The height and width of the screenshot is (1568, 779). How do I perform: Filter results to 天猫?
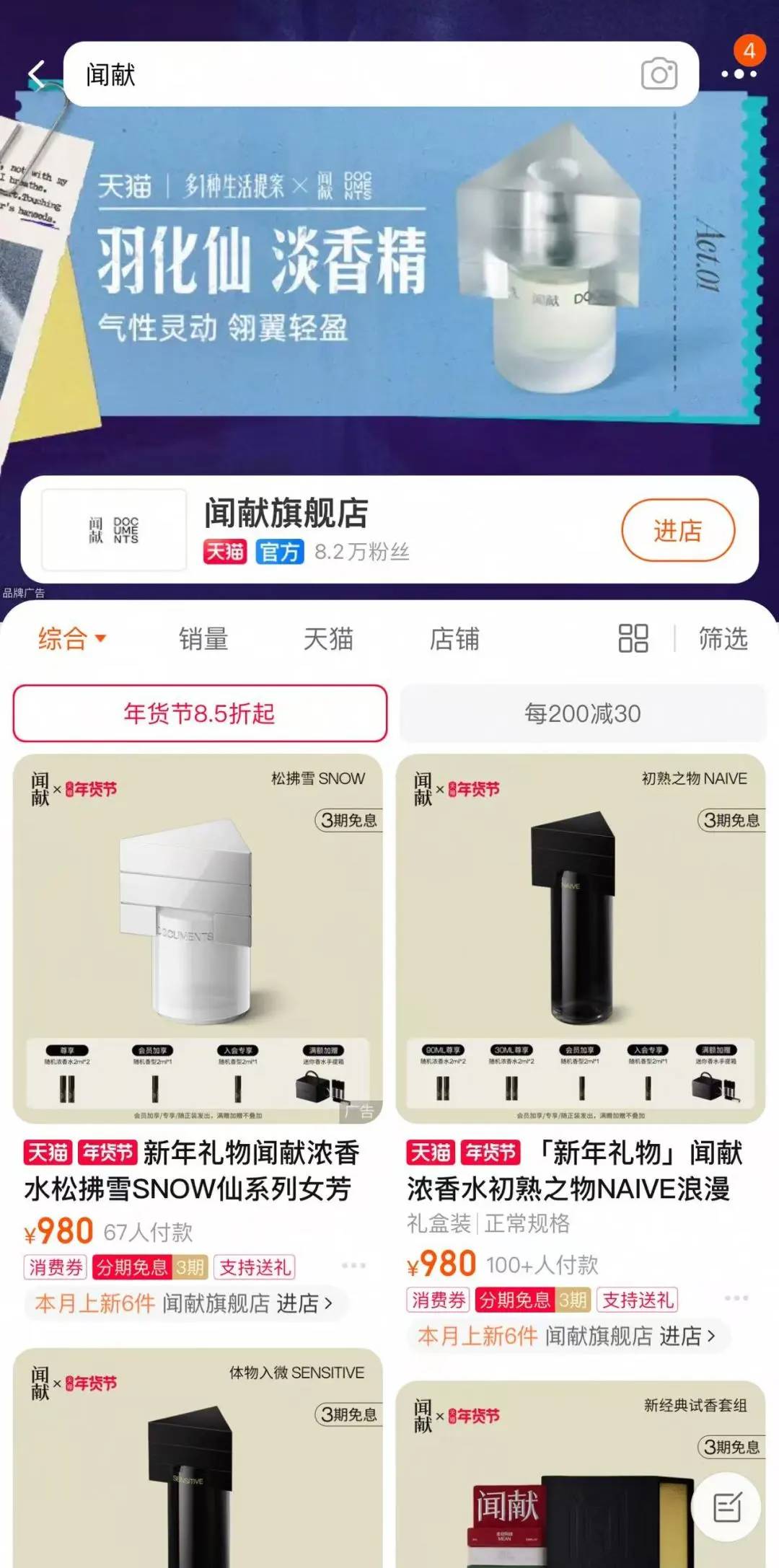328,638
